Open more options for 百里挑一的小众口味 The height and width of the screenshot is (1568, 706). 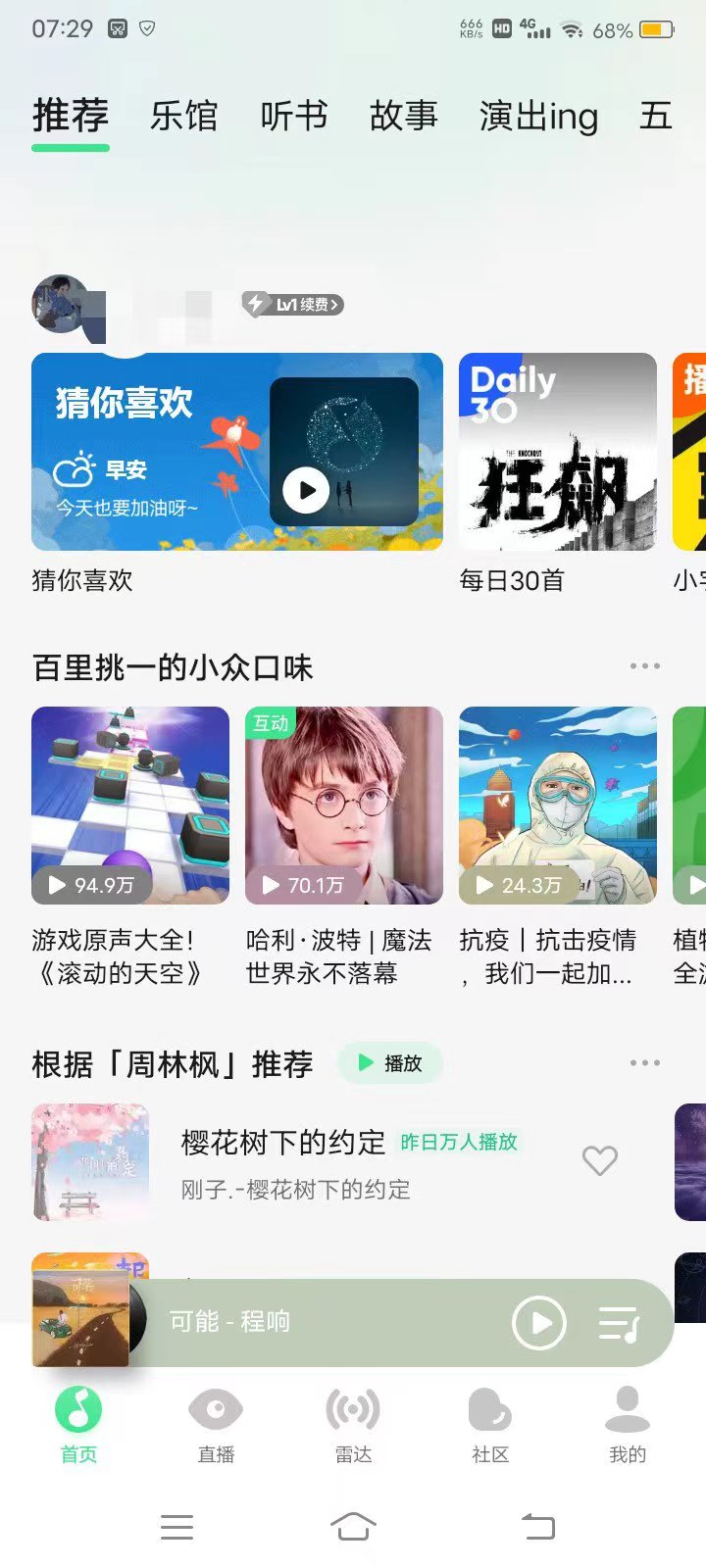pyautogui.click(x=644, y=666)
